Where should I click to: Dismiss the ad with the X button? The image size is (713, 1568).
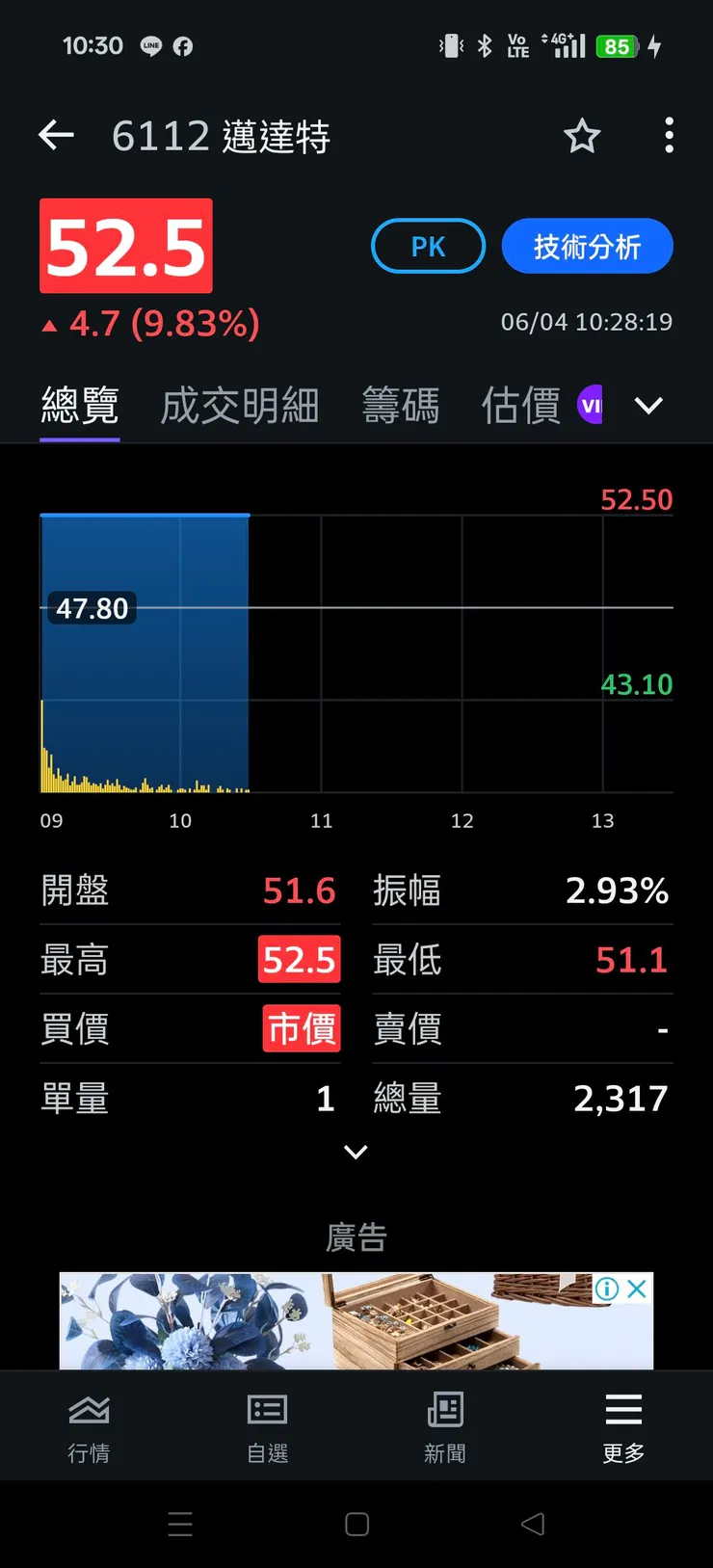(x=637, y=1289)
